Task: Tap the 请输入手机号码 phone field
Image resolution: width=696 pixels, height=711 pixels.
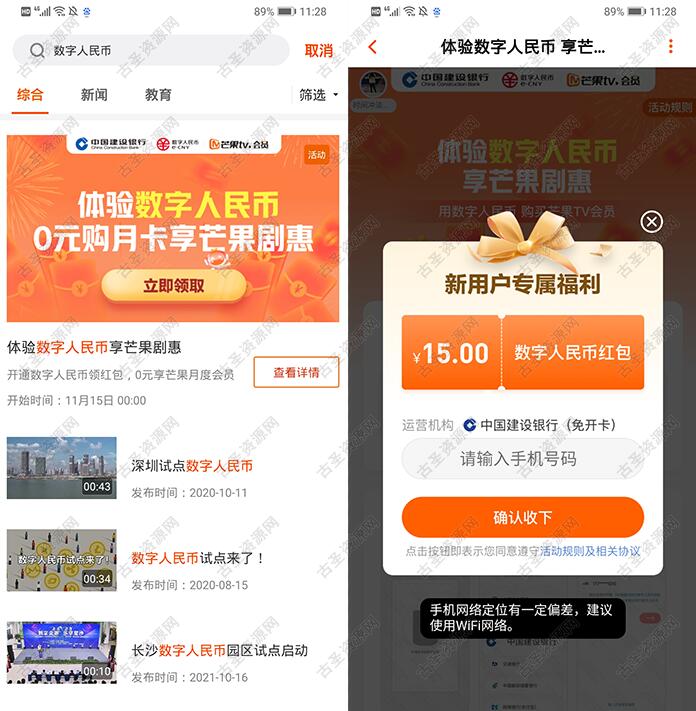Action: pos(522,459)
